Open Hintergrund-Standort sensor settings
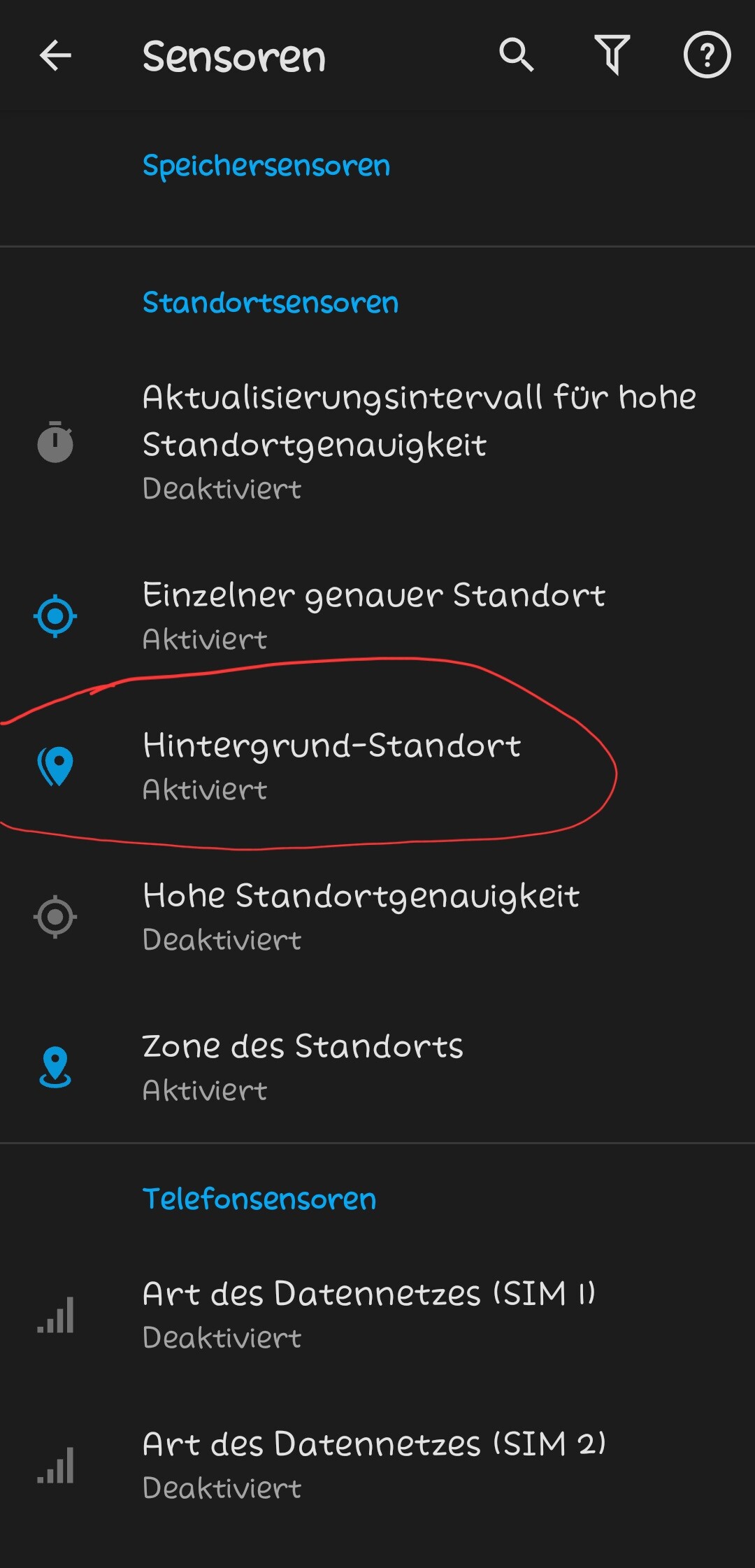Screen dimensions: 755x1568 (x=377, y=767)
